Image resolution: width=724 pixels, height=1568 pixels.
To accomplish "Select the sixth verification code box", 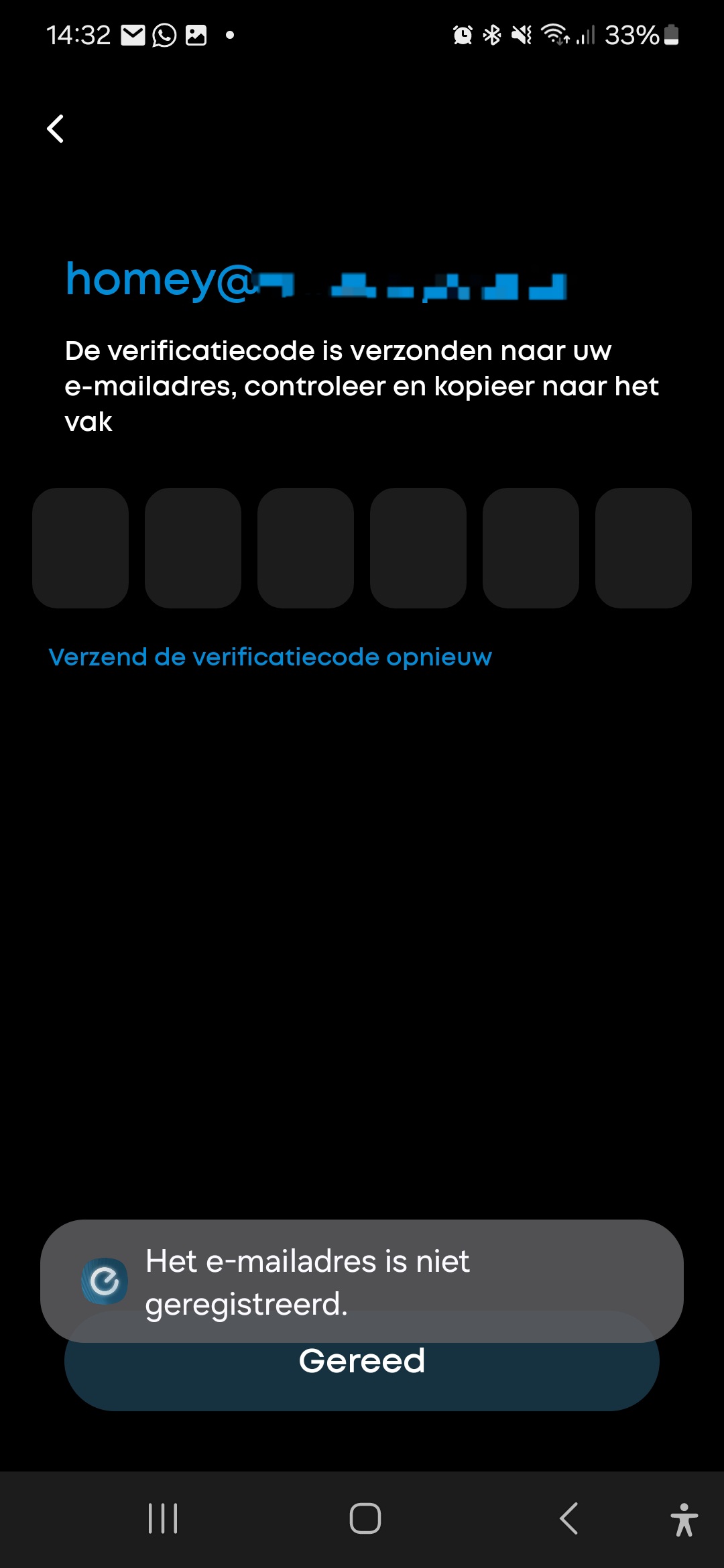I will click(x=644, y=548).
